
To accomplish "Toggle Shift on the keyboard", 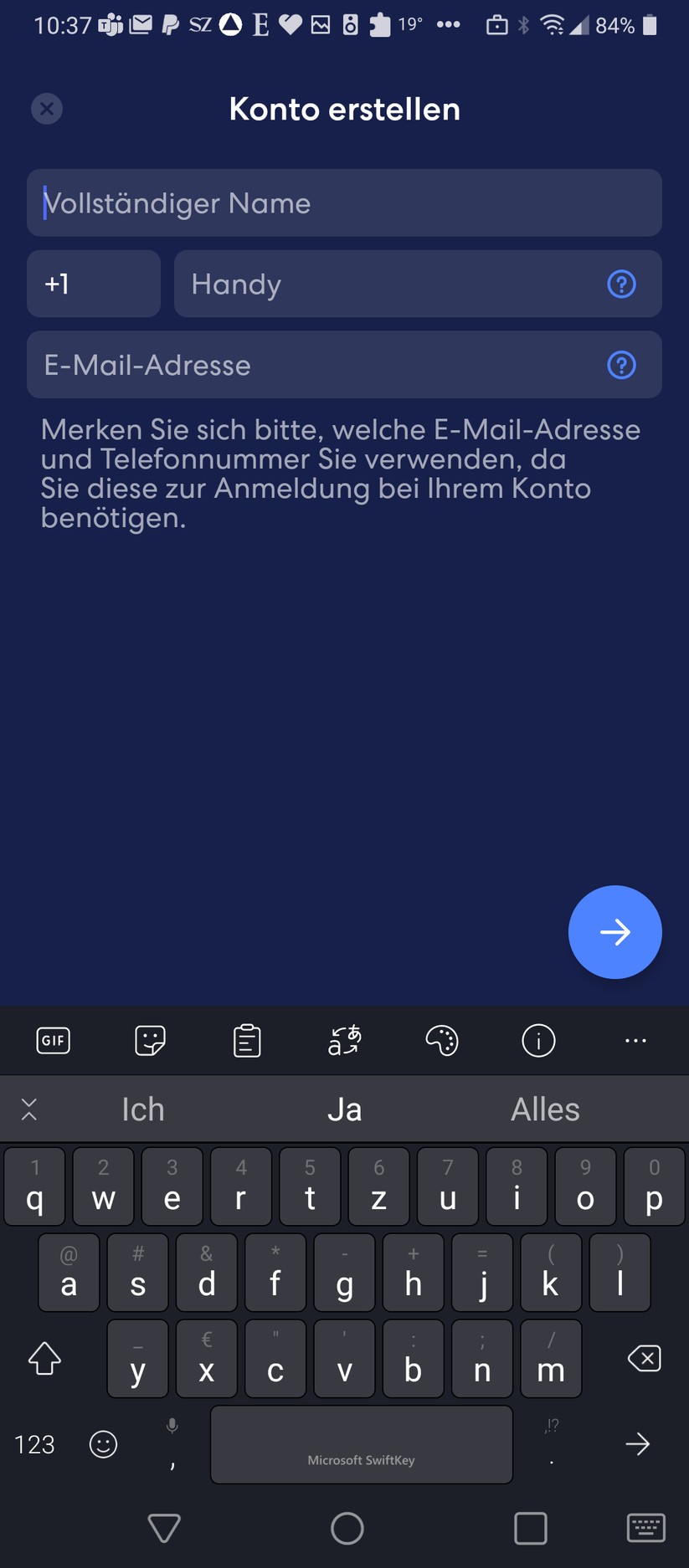I will click(x=44, y=1359).
